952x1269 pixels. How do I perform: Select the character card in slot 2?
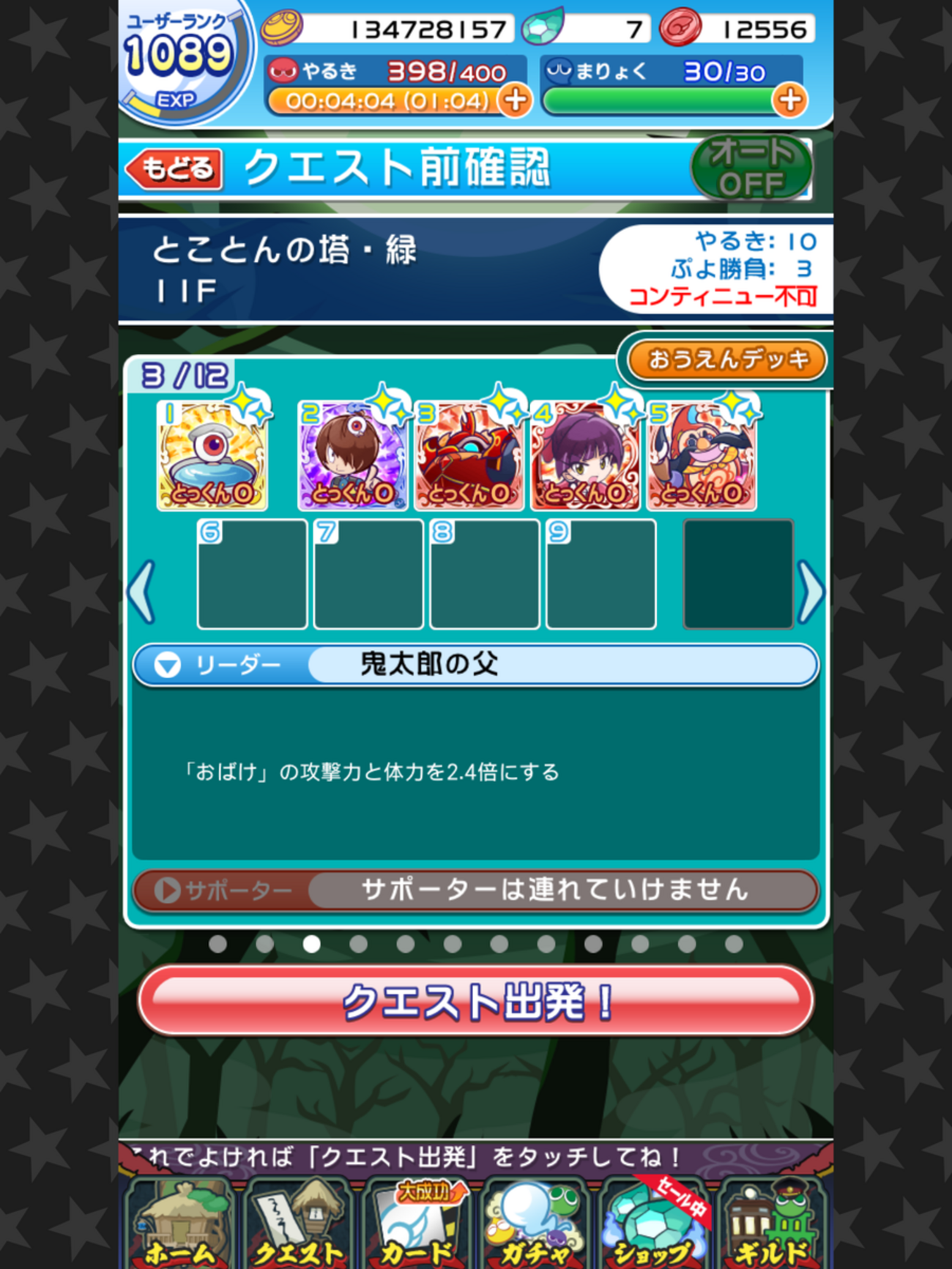click(353, 455)
